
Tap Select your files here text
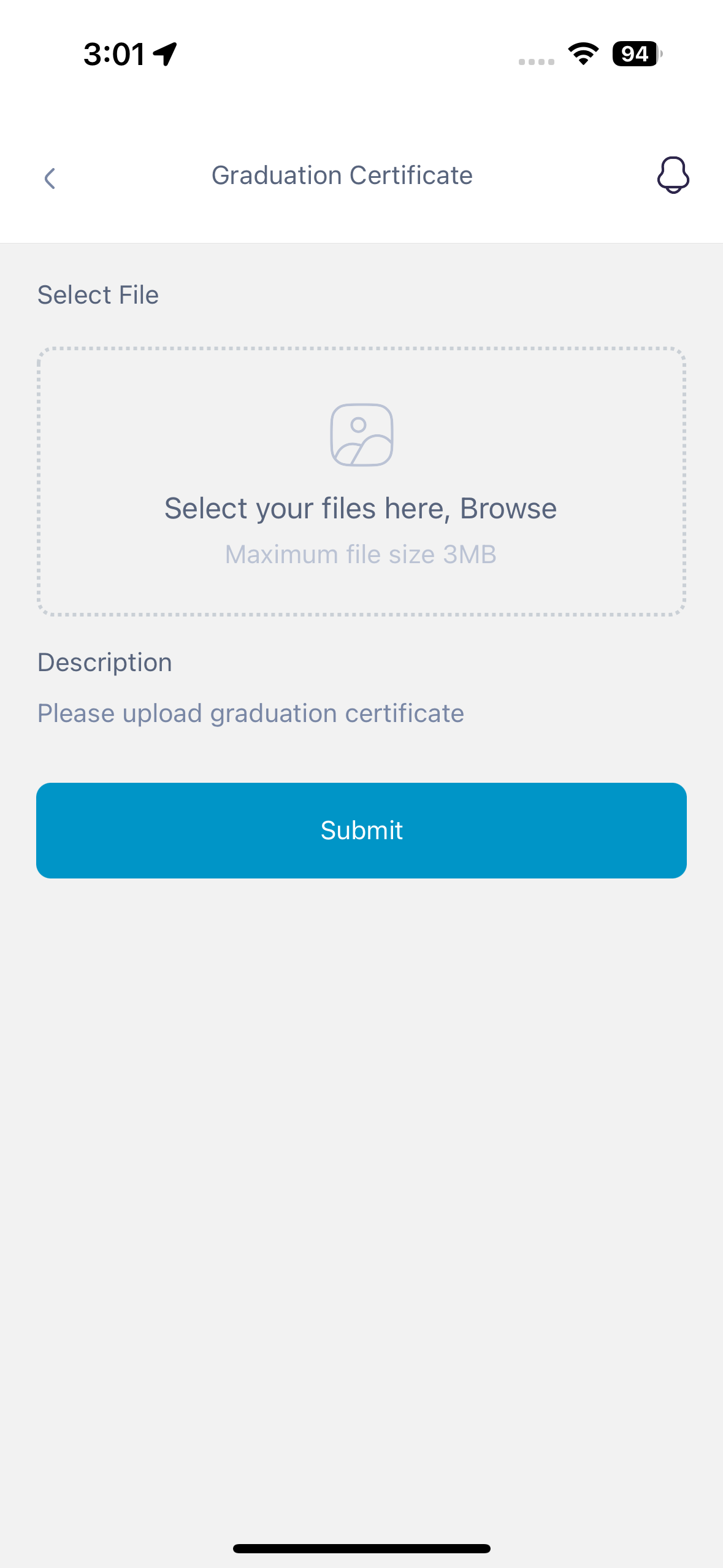tap(307, 507)
